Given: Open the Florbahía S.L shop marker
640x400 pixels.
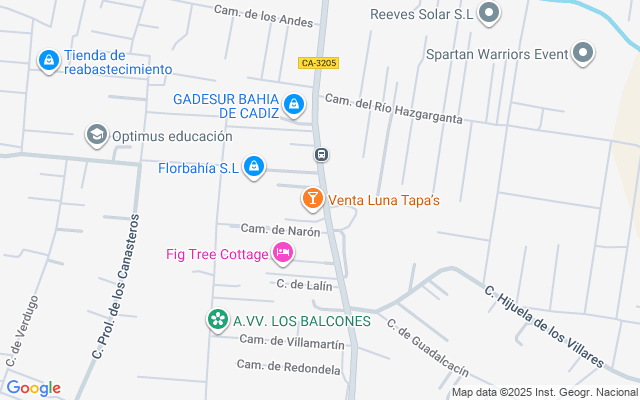Looking at the screenshot, I should (x=254, y=167).
